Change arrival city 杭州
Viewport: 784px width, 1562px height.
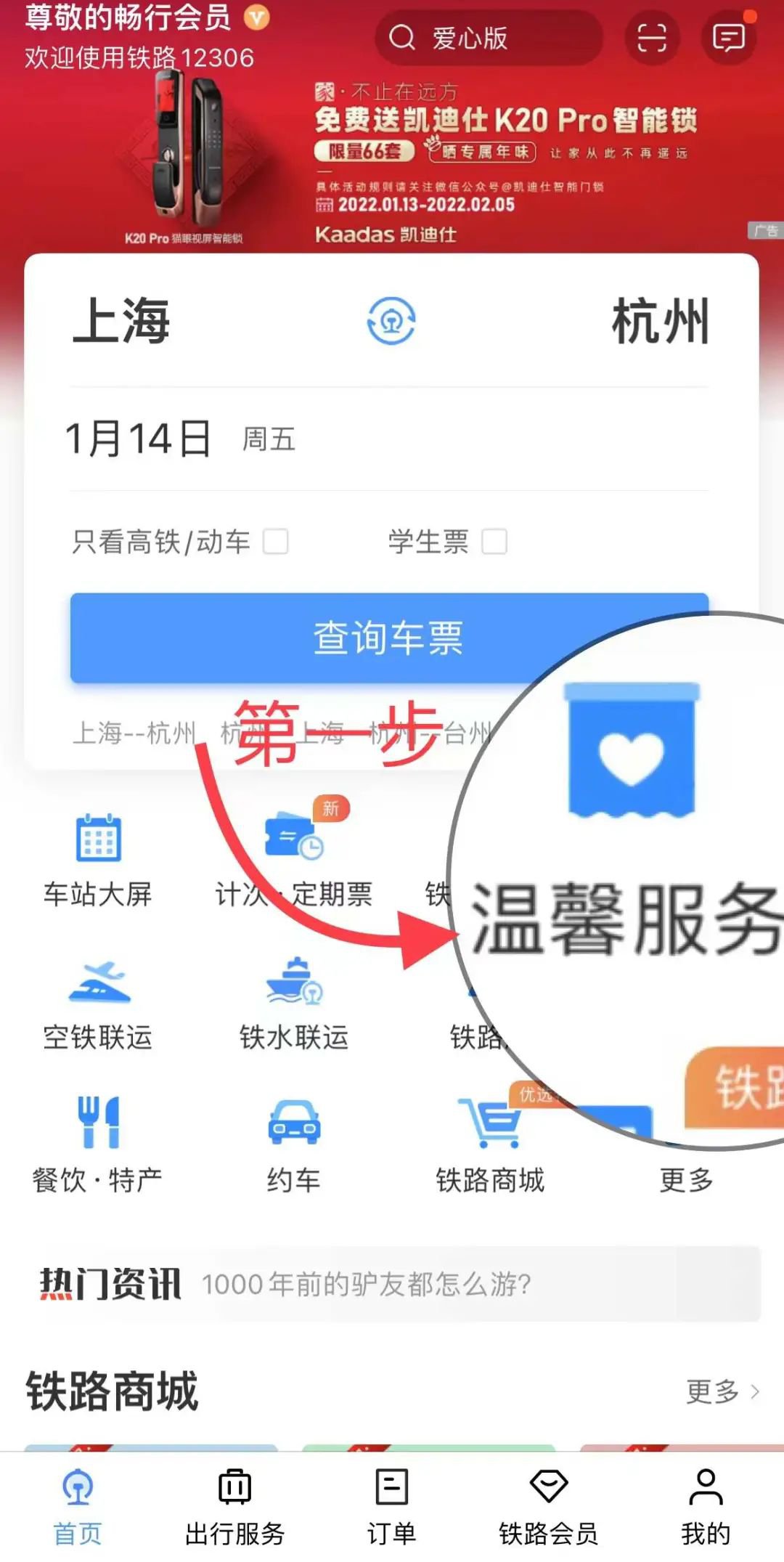659,321
